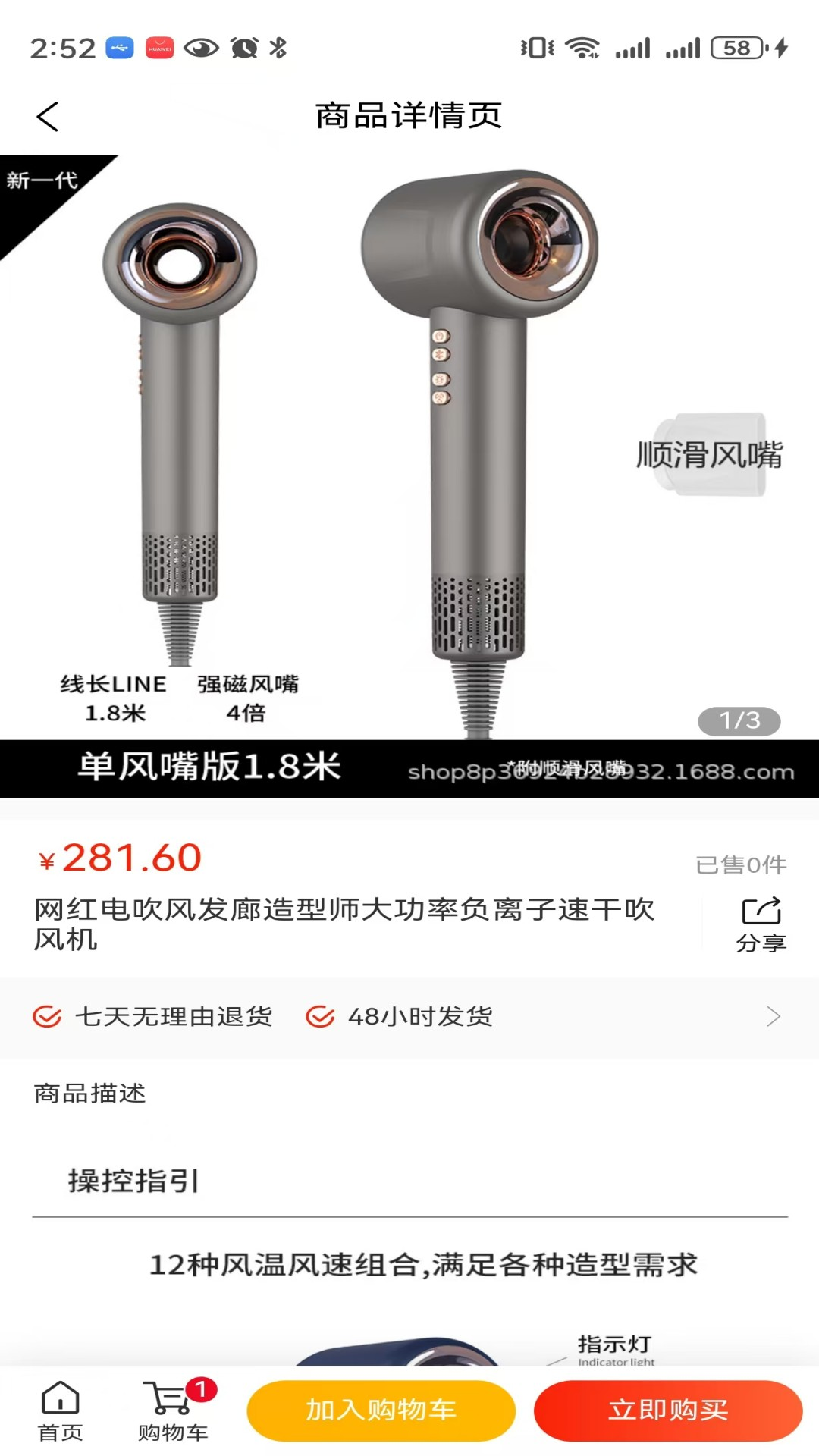Open the 商品详情页 title bar
The image size is (819, 1456).
coord(409,116)
